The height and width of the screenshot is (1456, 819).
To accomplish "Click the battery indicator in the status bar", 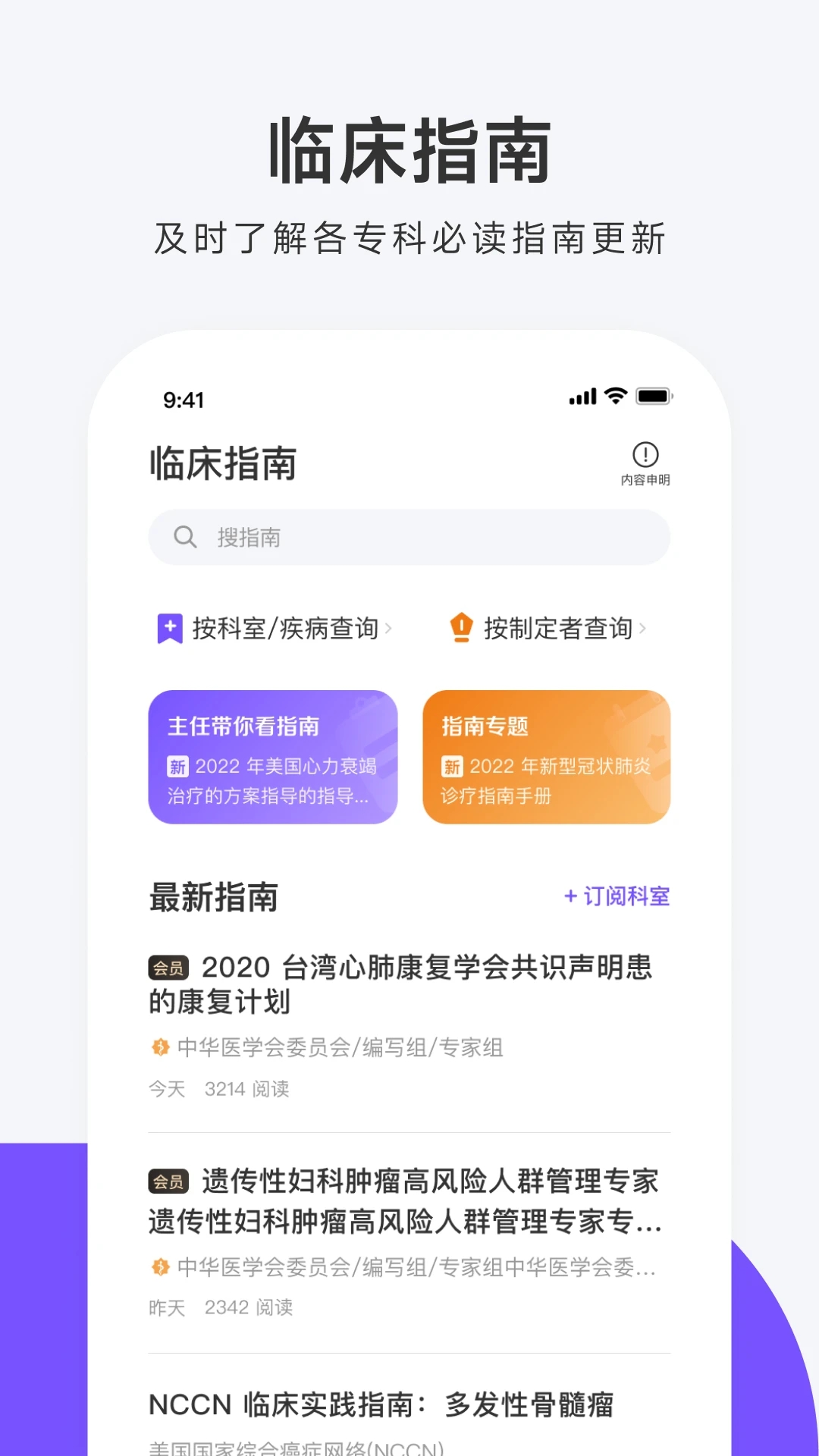I will click(x=653, y=397).
